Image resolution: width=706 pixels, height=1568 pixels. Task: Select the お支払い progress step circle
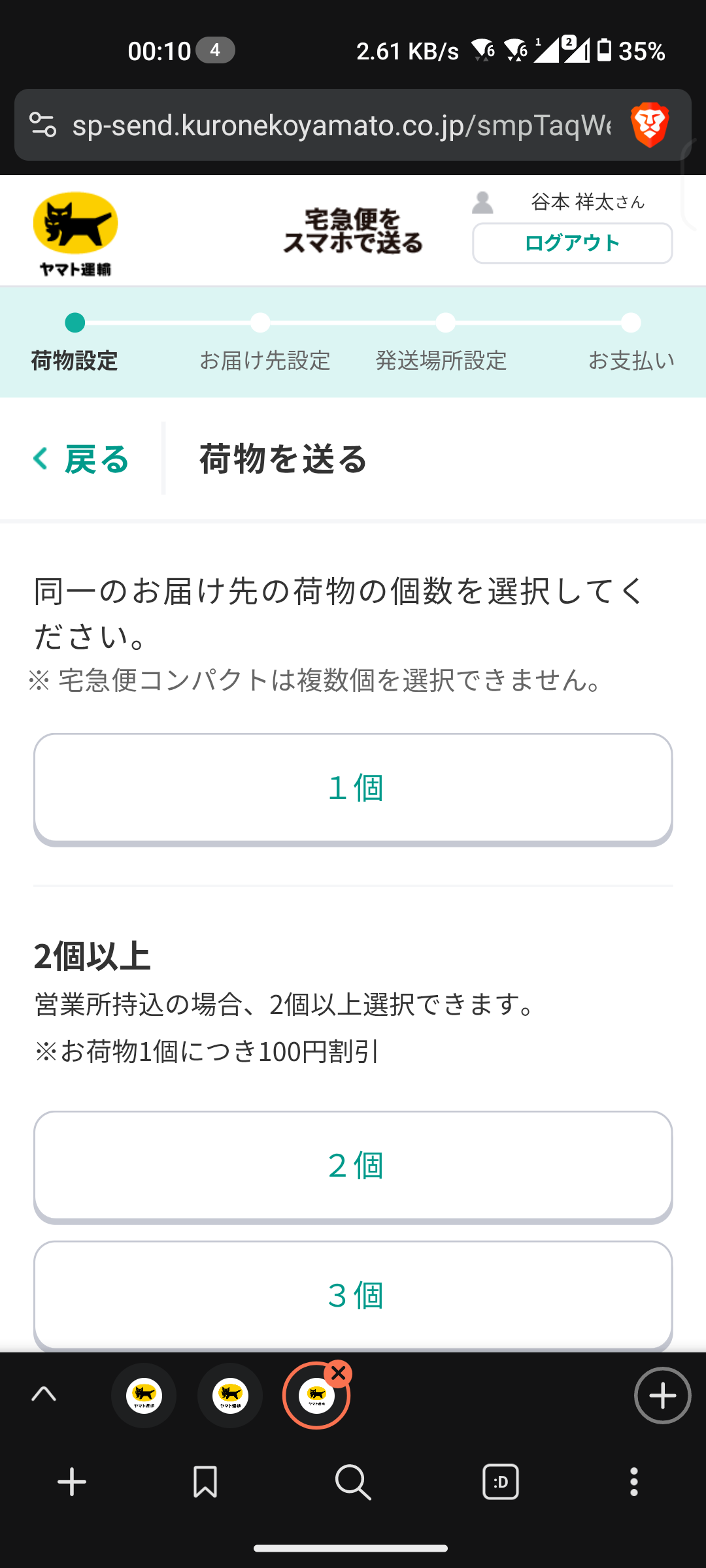point(630,322)
